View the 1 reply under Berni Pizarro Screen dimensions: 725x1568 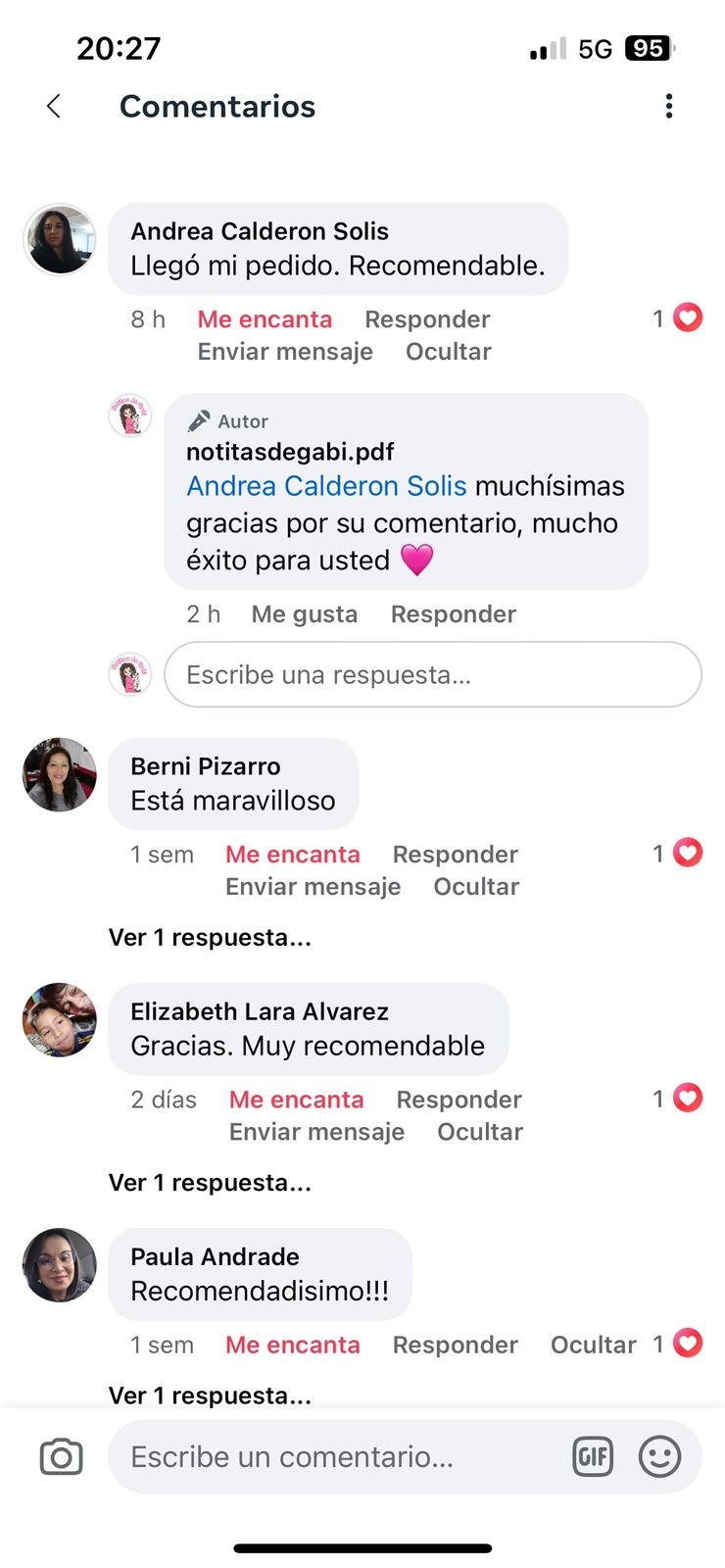[210, 938]
